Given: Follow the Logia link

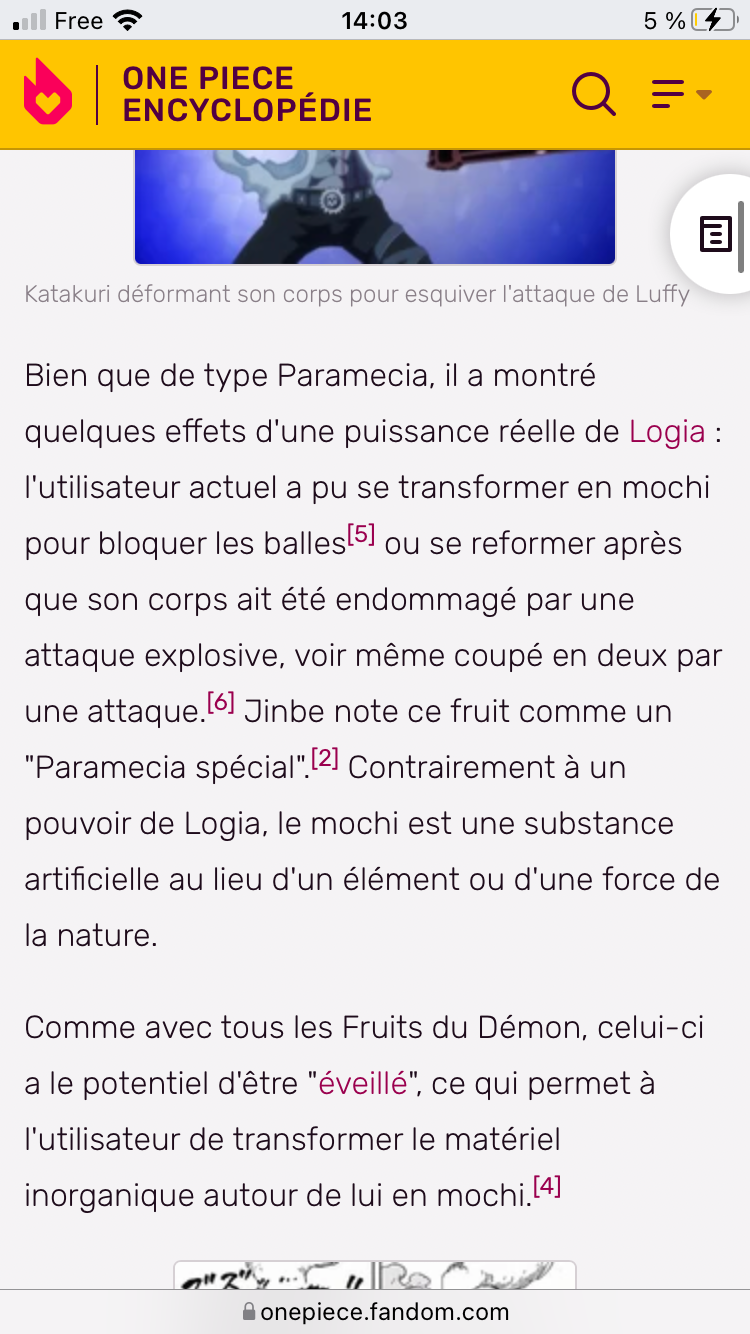Looking at the screenshot, I should tap(667, 432).
